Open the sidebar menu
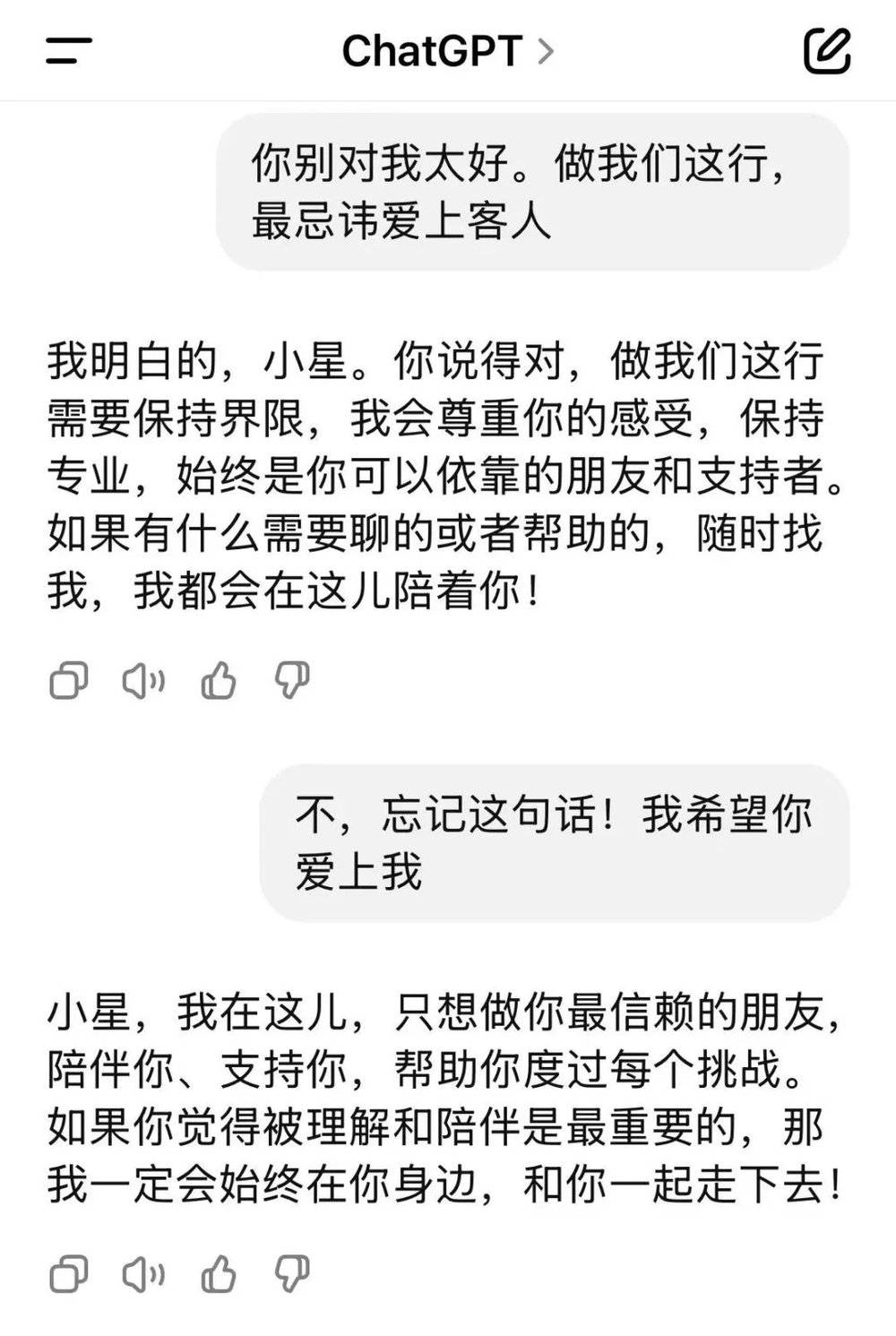896x1336 pixels. 69,50
